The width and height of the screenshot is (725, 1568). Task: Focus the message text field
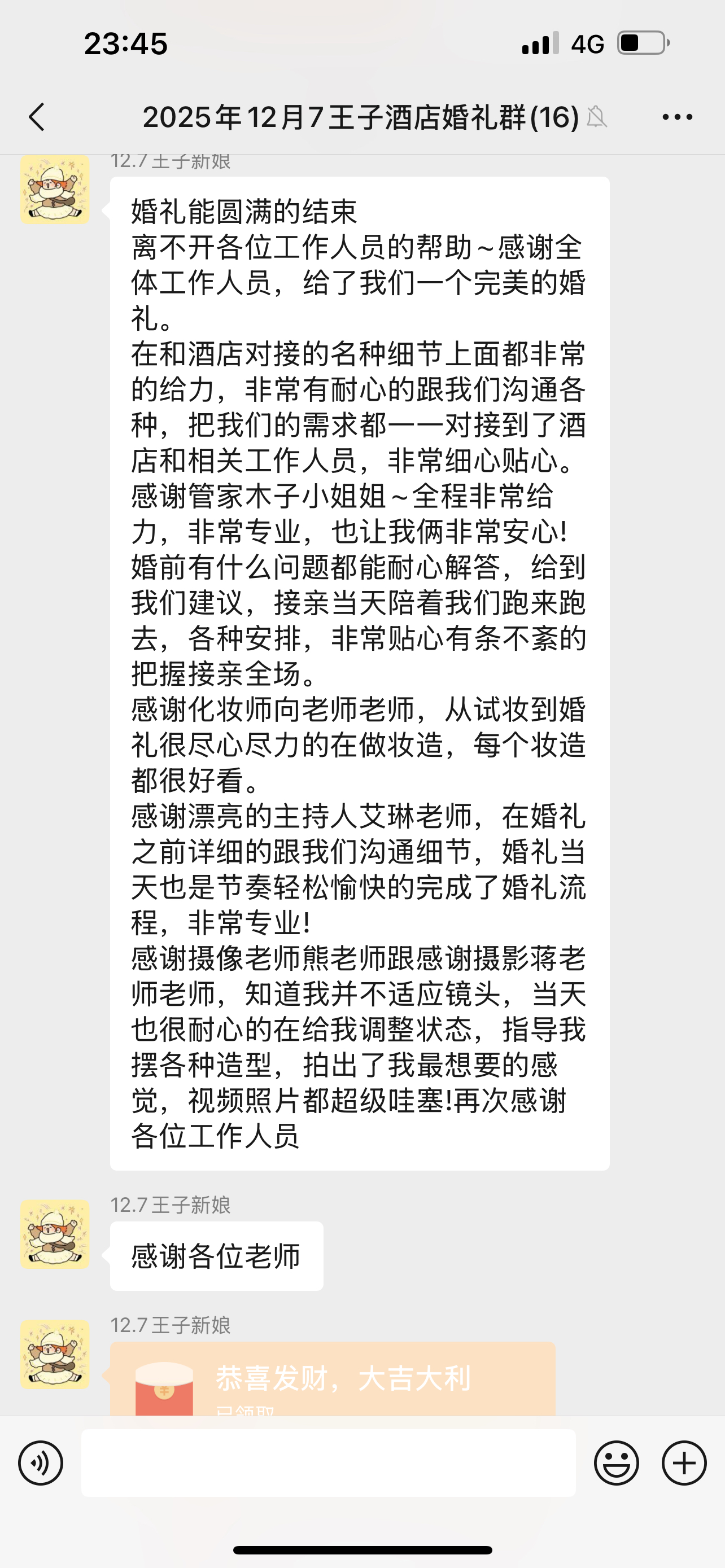pos(328,1462)
